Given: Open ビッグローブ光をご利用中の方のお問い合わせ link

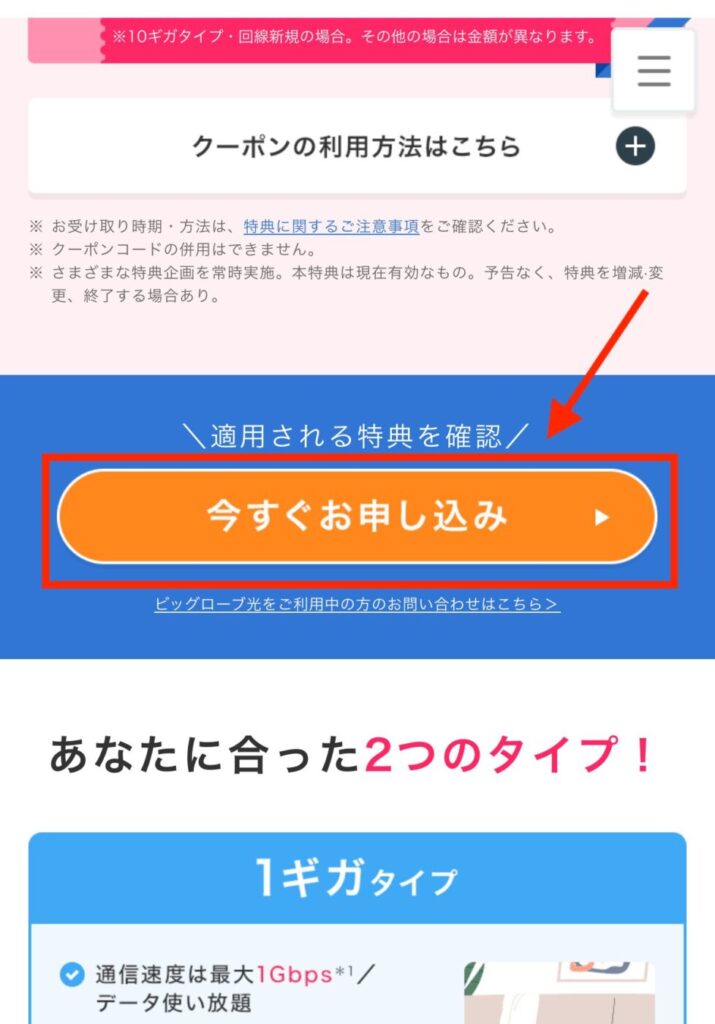Looking at the screenshot, I should [x=357, y=604].
